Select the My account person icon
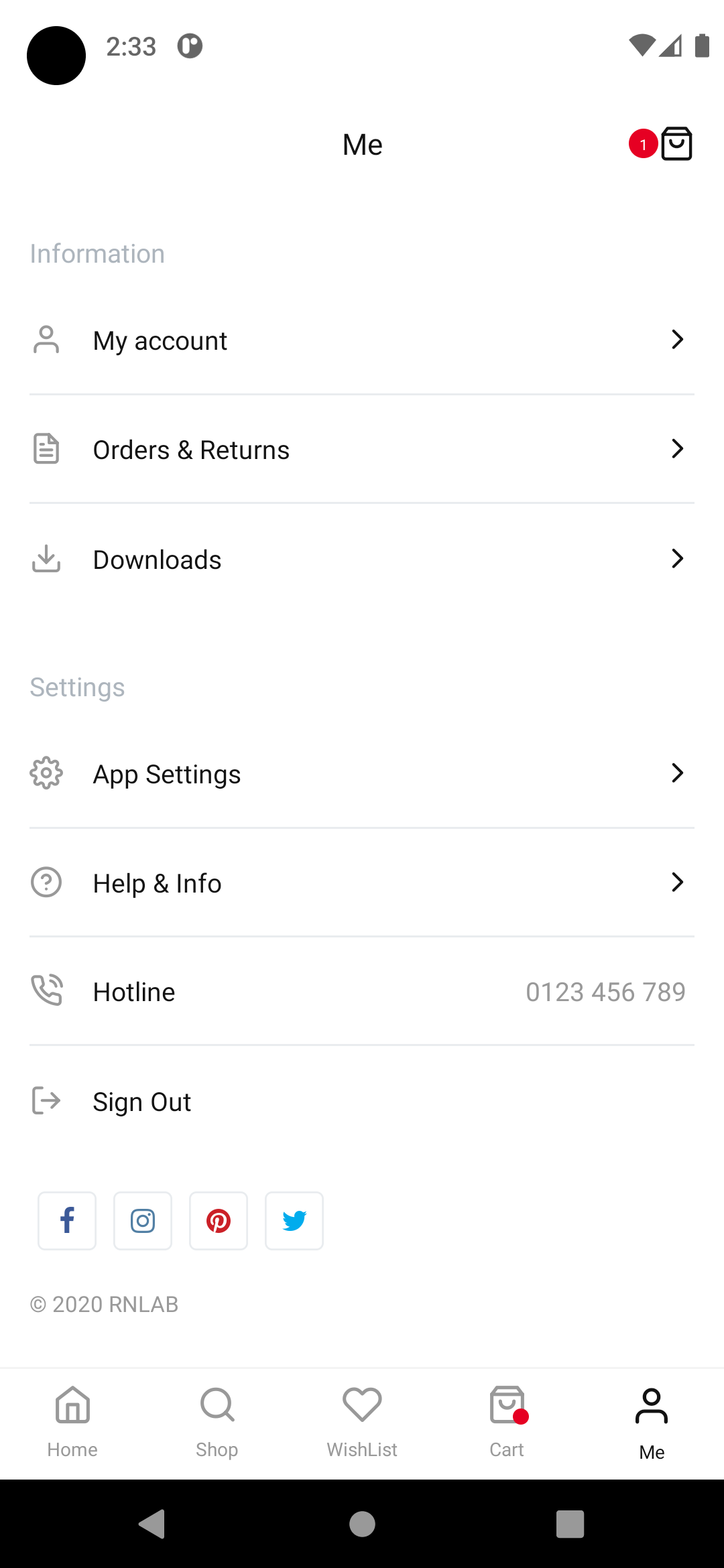This screenshot has height=1568, width=724. 46,340
